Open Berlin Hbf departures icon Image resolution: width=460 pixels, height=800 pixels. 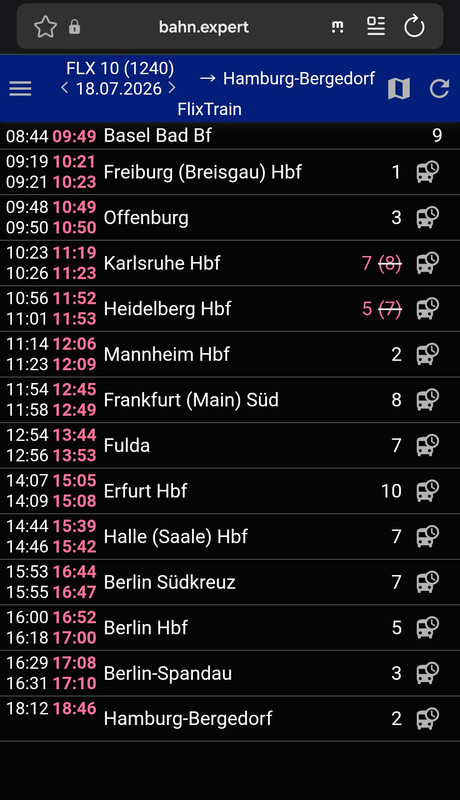pyautogui.click(x=427, y=628)
